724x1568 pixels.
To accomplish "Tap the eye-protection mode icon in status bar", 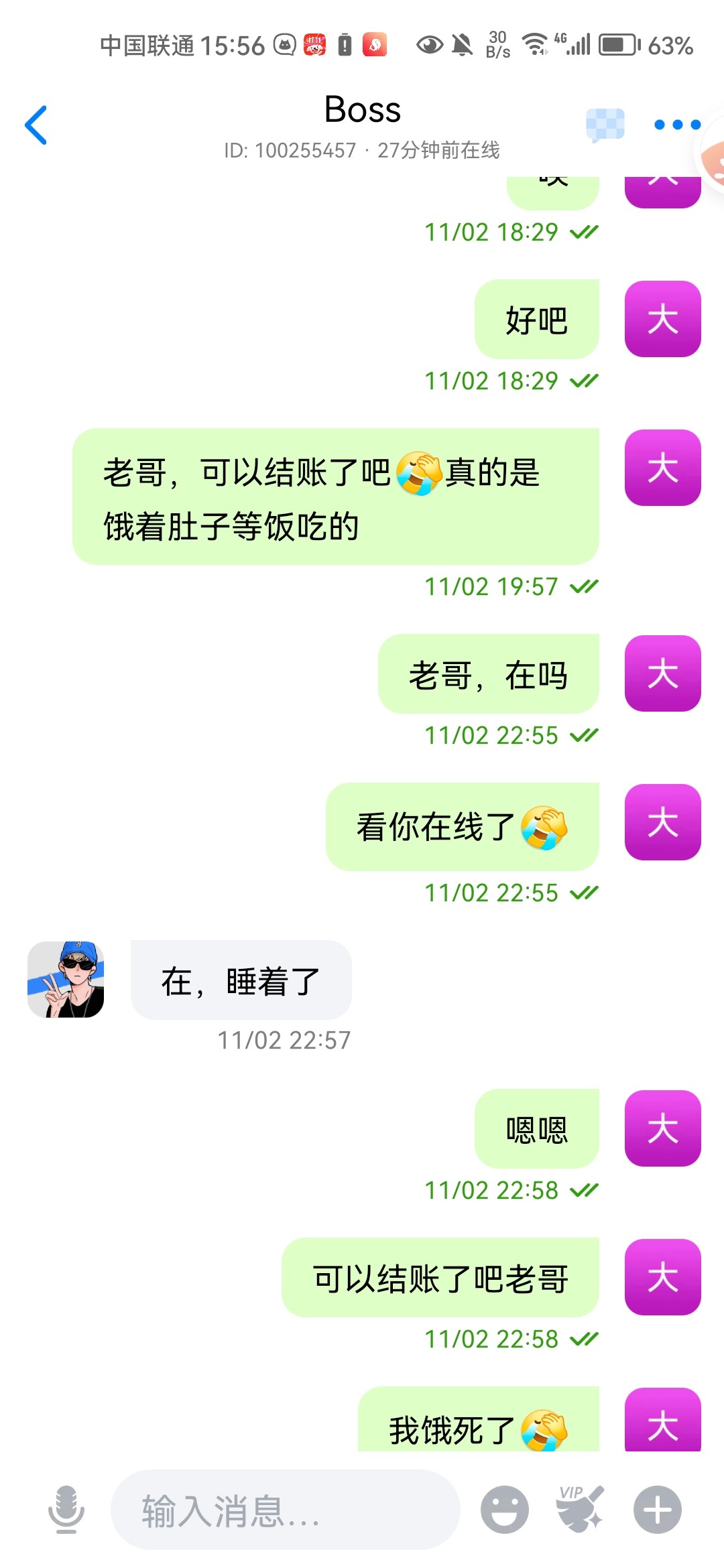I will tap(429, 46).
